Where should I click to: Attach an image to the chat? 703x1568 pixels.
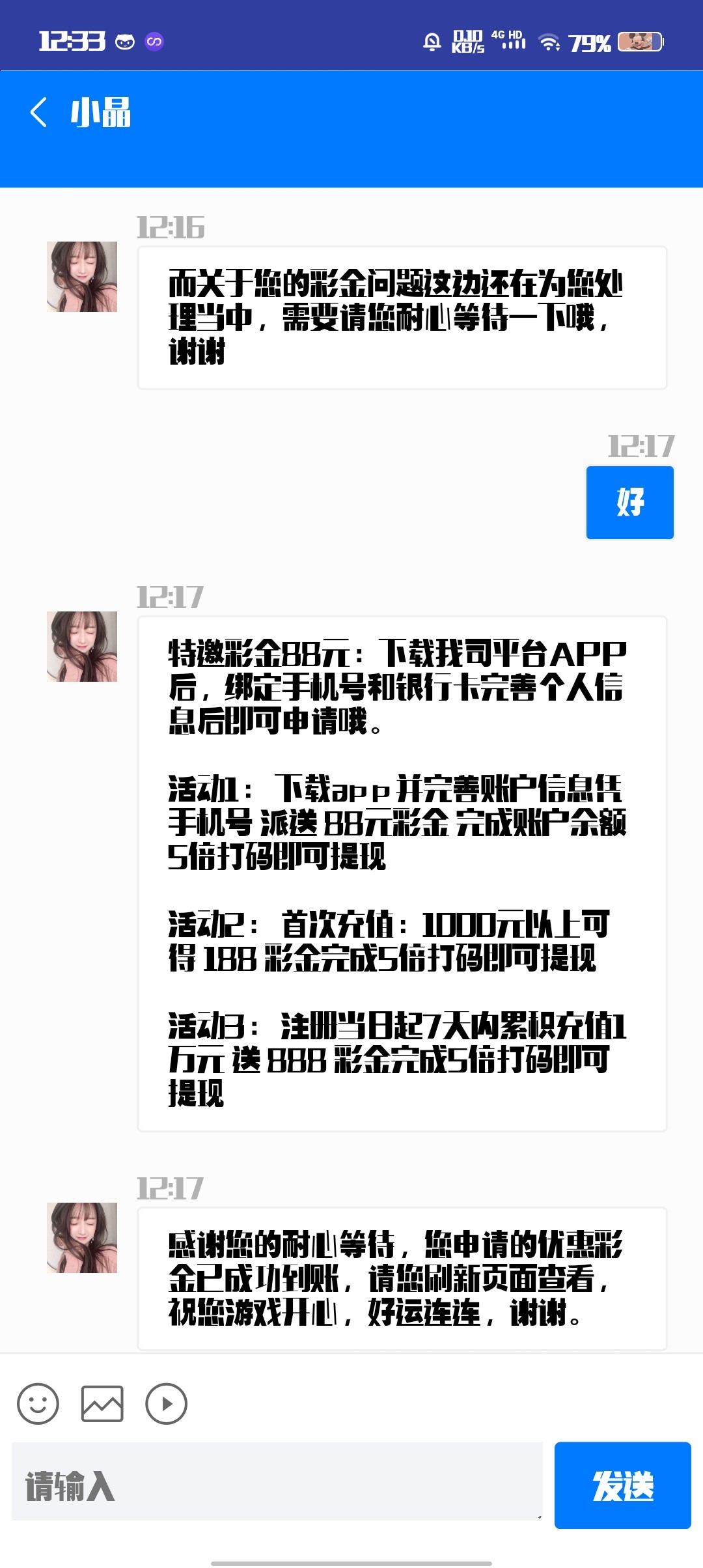(x=102, y=1403)
